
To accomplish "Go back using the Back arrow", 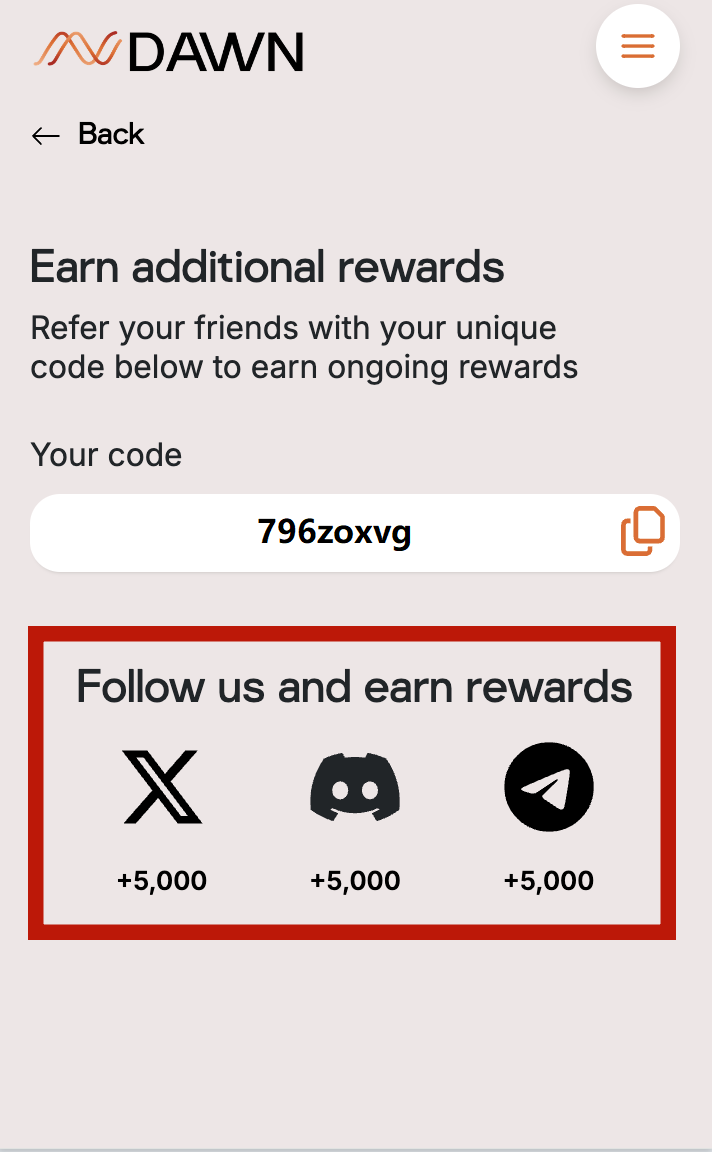I will coord(87,134).
